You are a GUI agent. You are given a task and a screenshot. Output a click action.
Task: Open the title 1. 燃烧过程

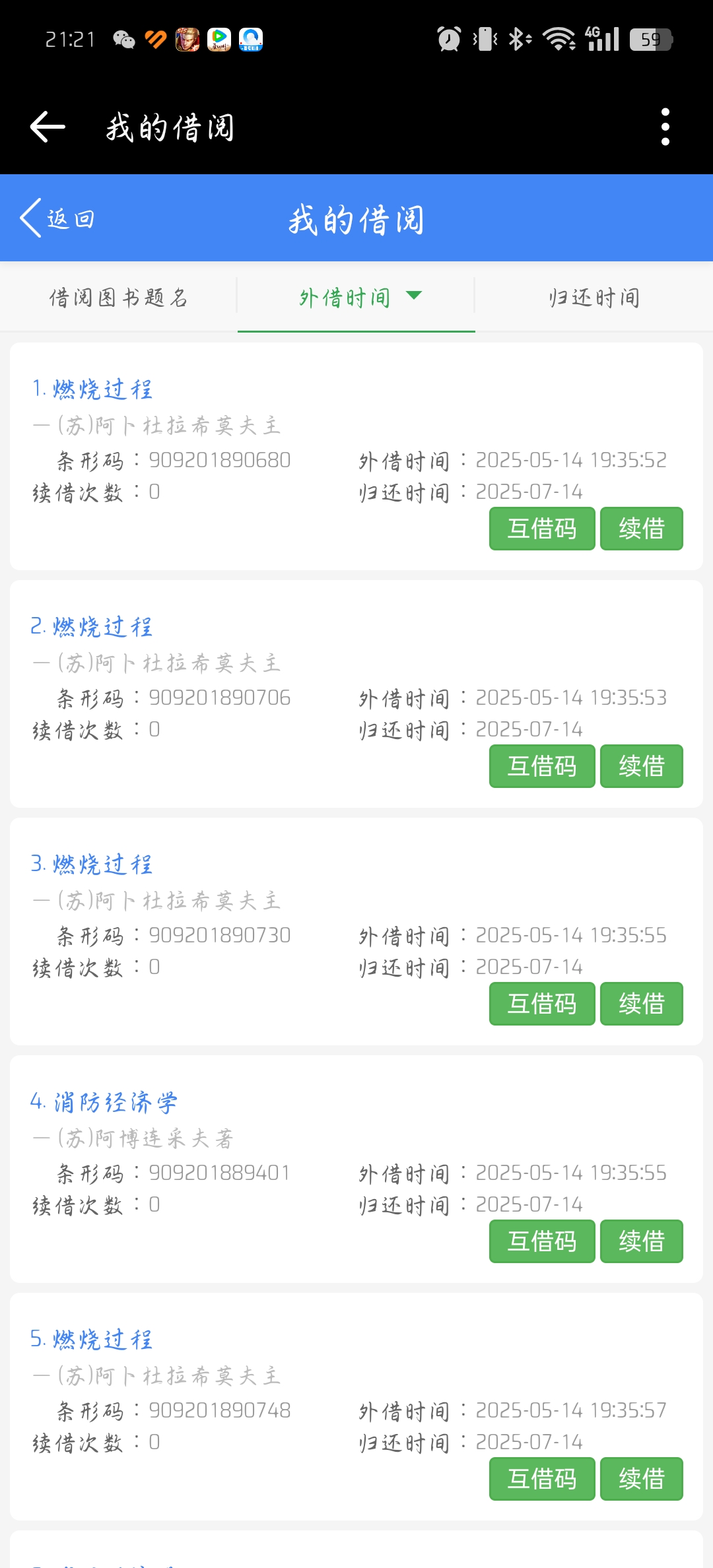(x=92, y=389)
